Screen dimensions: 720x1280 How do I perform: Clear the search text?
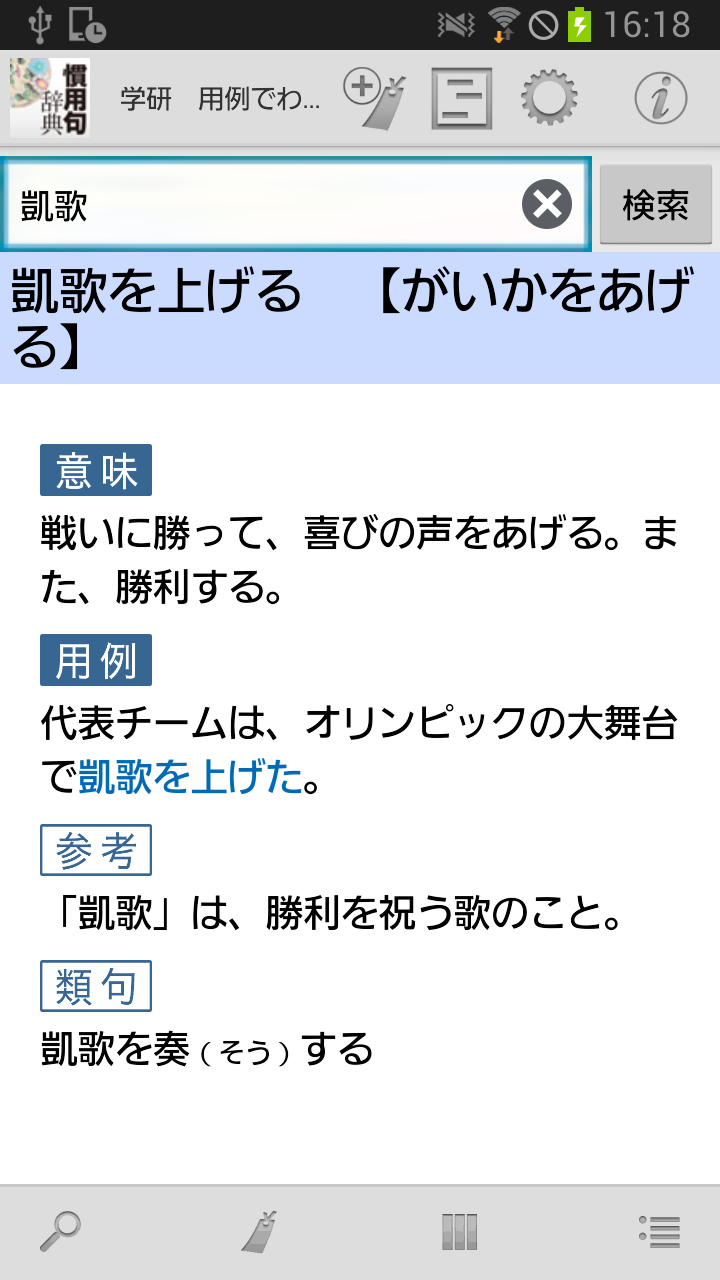[547, 205]
